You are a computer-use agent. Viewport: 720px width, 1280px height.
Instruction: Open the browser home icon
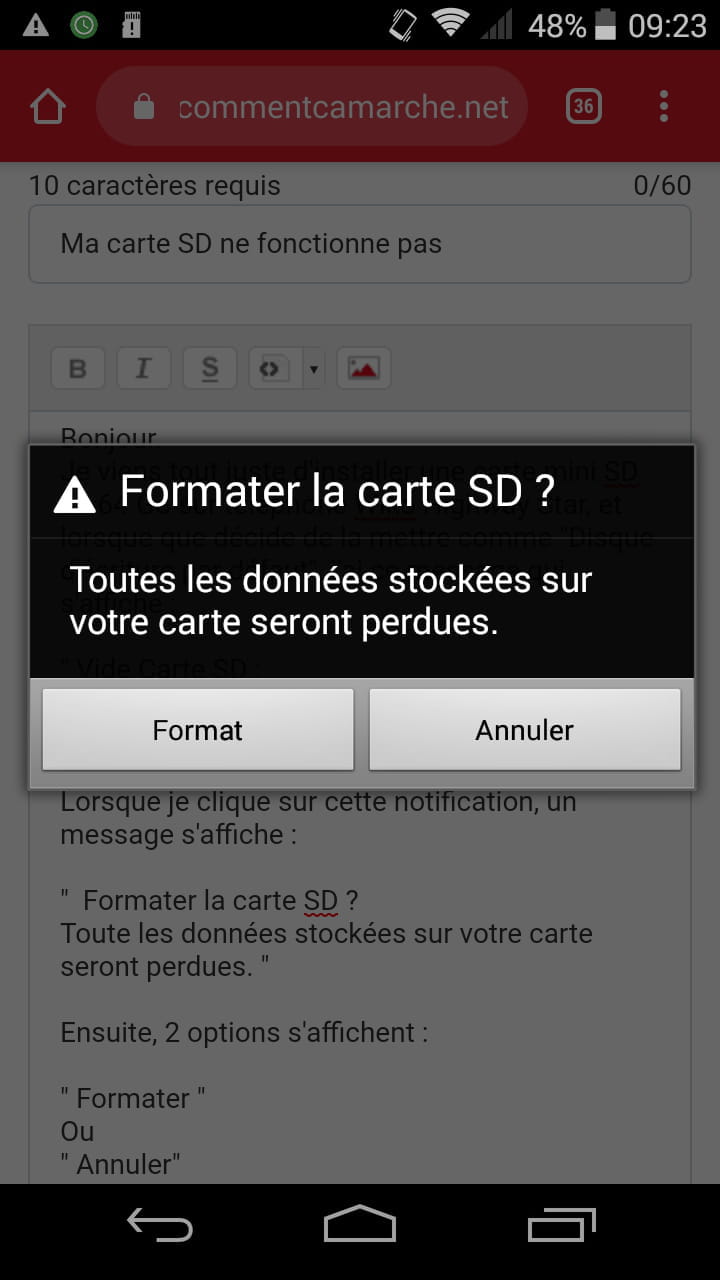pos(48,107)
